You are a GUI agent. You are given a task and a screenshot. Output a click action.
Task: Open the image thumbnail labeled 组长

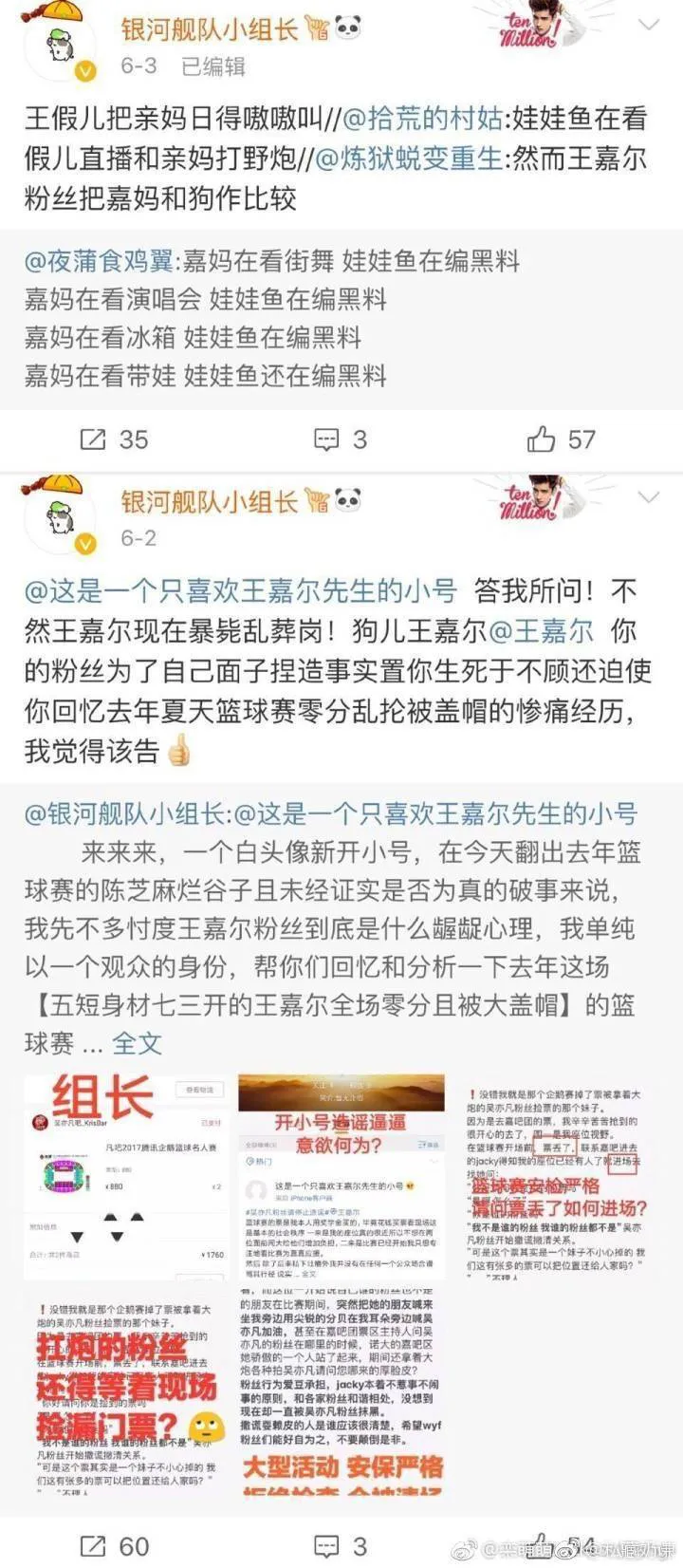(x=126, y=1175)
